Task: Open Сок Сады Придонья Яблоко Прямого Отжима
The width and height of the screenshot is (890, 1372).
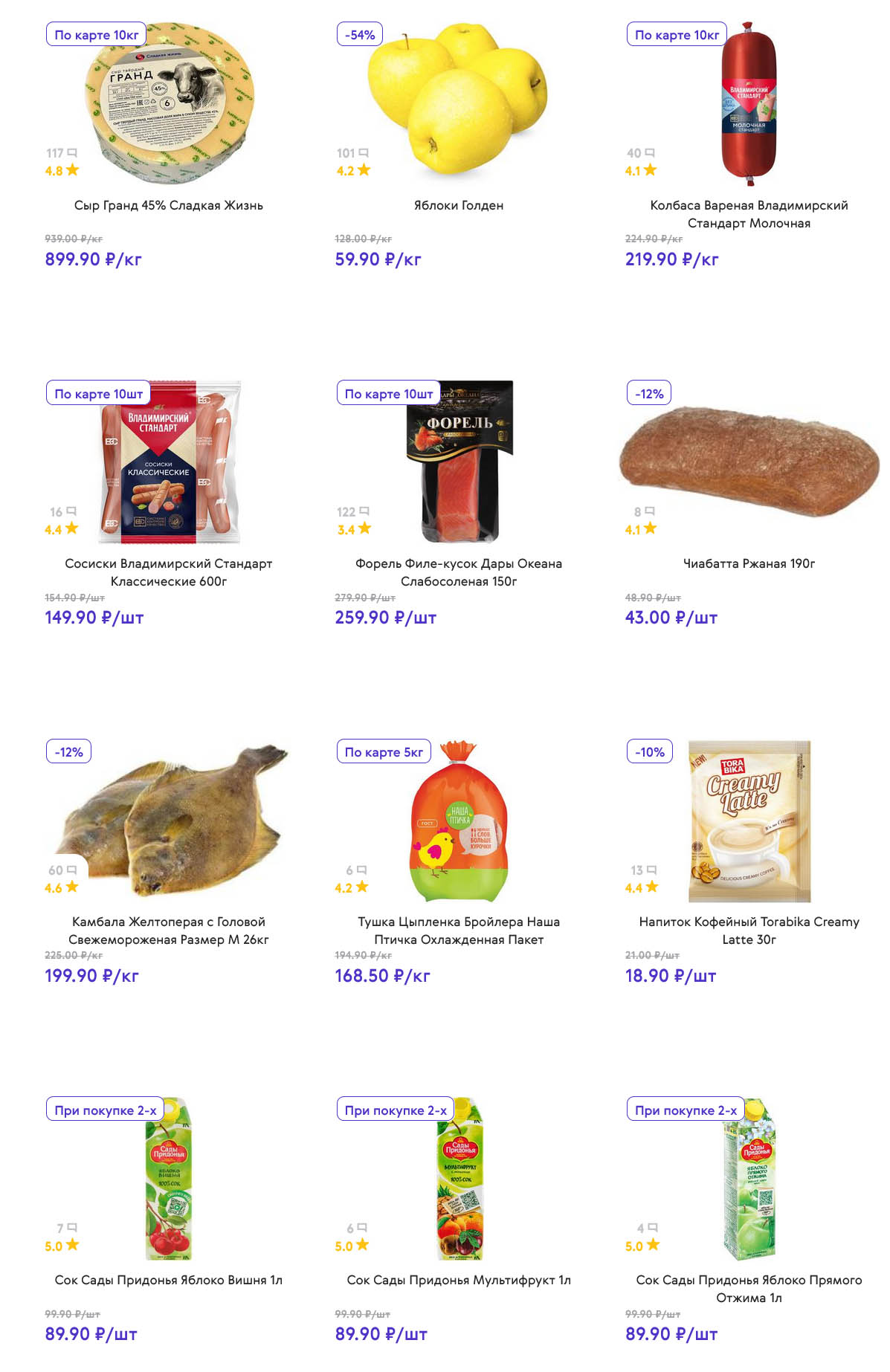Action: [x=748, y=1288]
